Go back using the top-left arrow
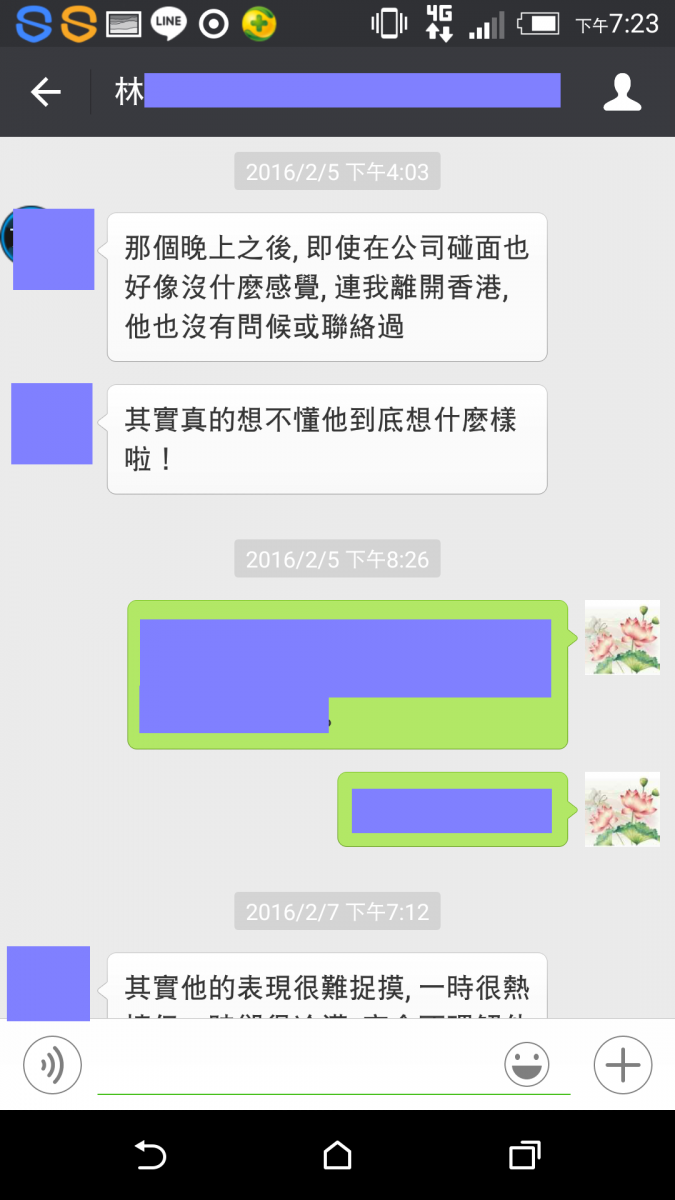The height and width of the screenshot is (1200, 675). click(46, 93)
